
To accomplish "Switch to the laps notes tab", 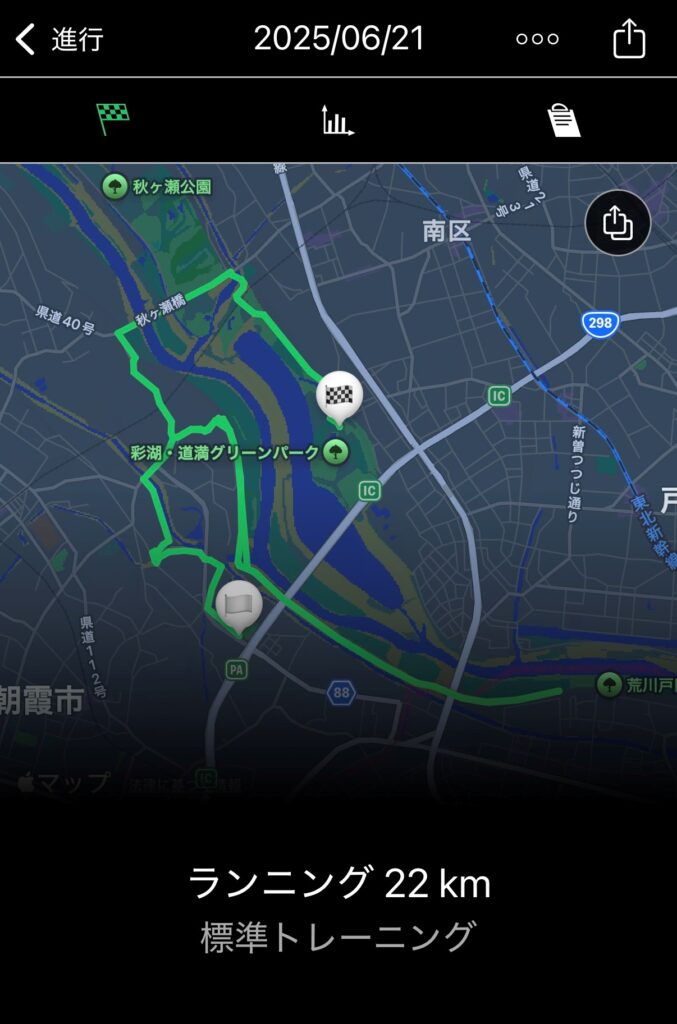I will click(564, 121).
